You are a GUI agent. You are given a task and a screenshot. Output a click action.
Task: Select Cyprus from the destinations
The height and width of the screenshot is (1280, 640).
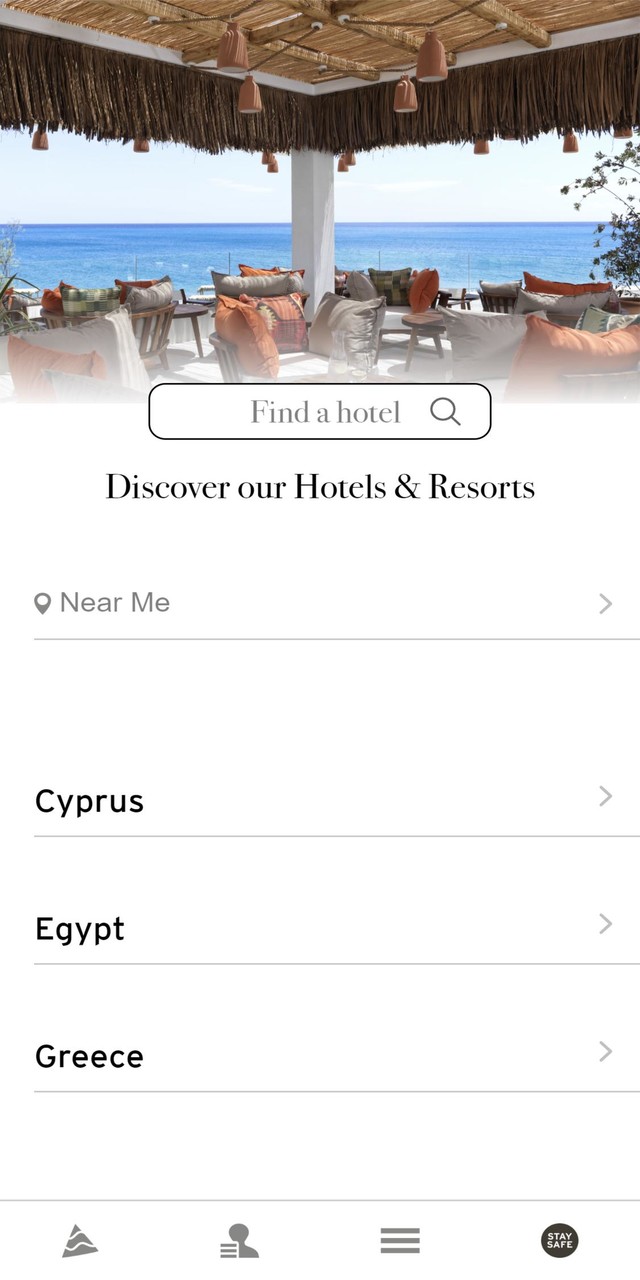[x=320, y=801]
